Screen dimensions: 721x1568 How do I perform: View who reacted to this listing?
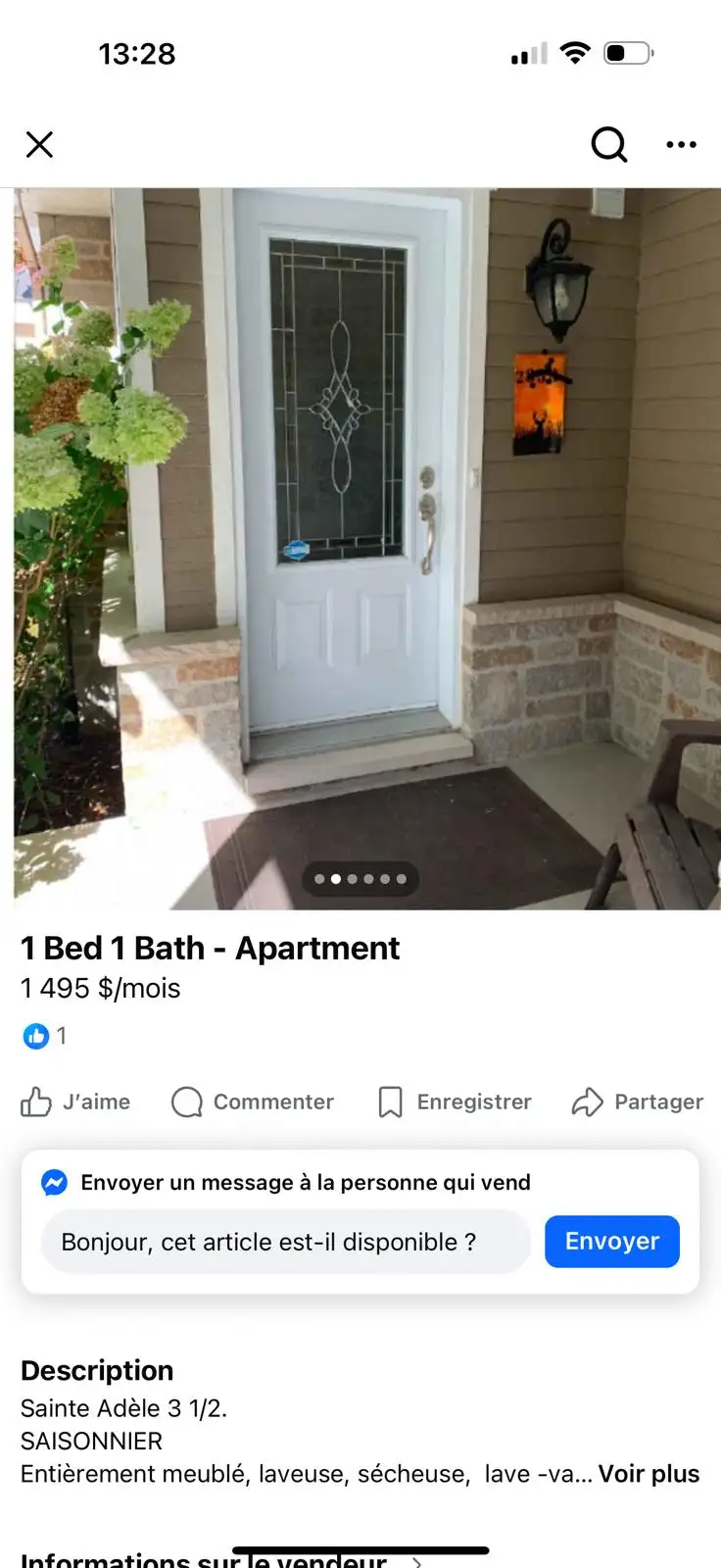45,1036
